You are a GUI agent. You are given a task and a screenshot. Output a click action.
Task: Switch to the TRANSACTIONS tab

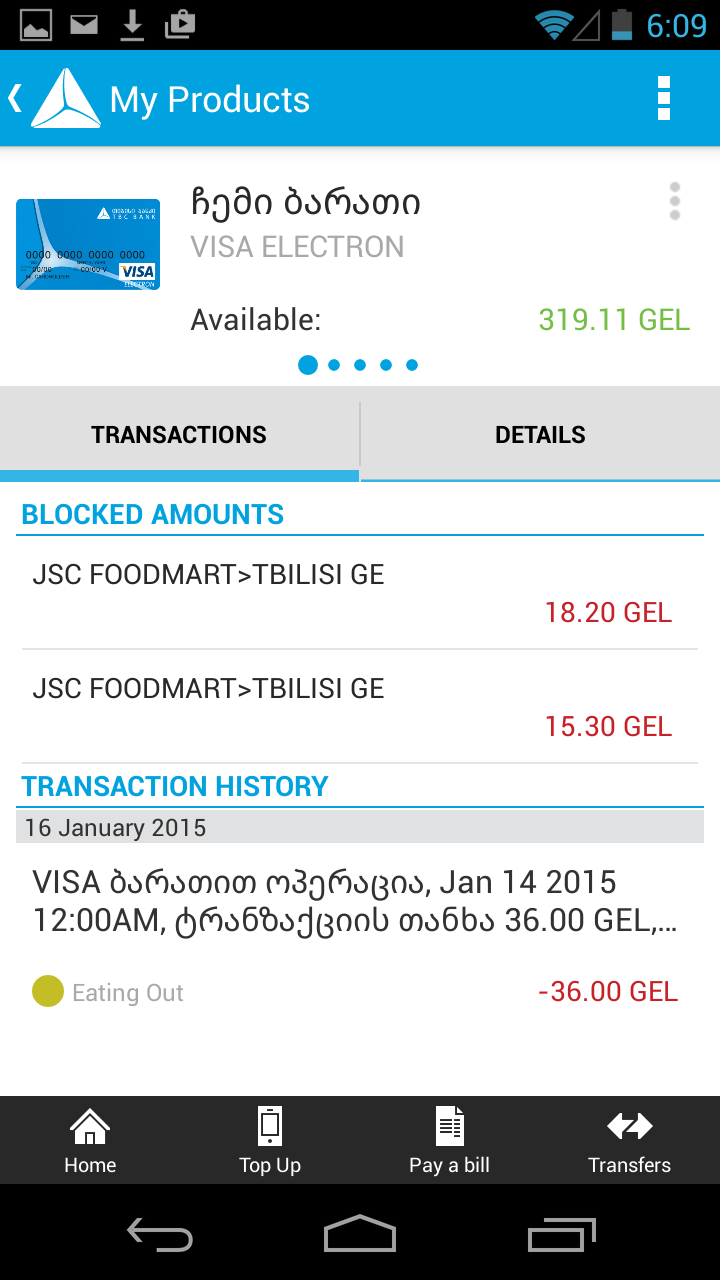pos(179,434)
